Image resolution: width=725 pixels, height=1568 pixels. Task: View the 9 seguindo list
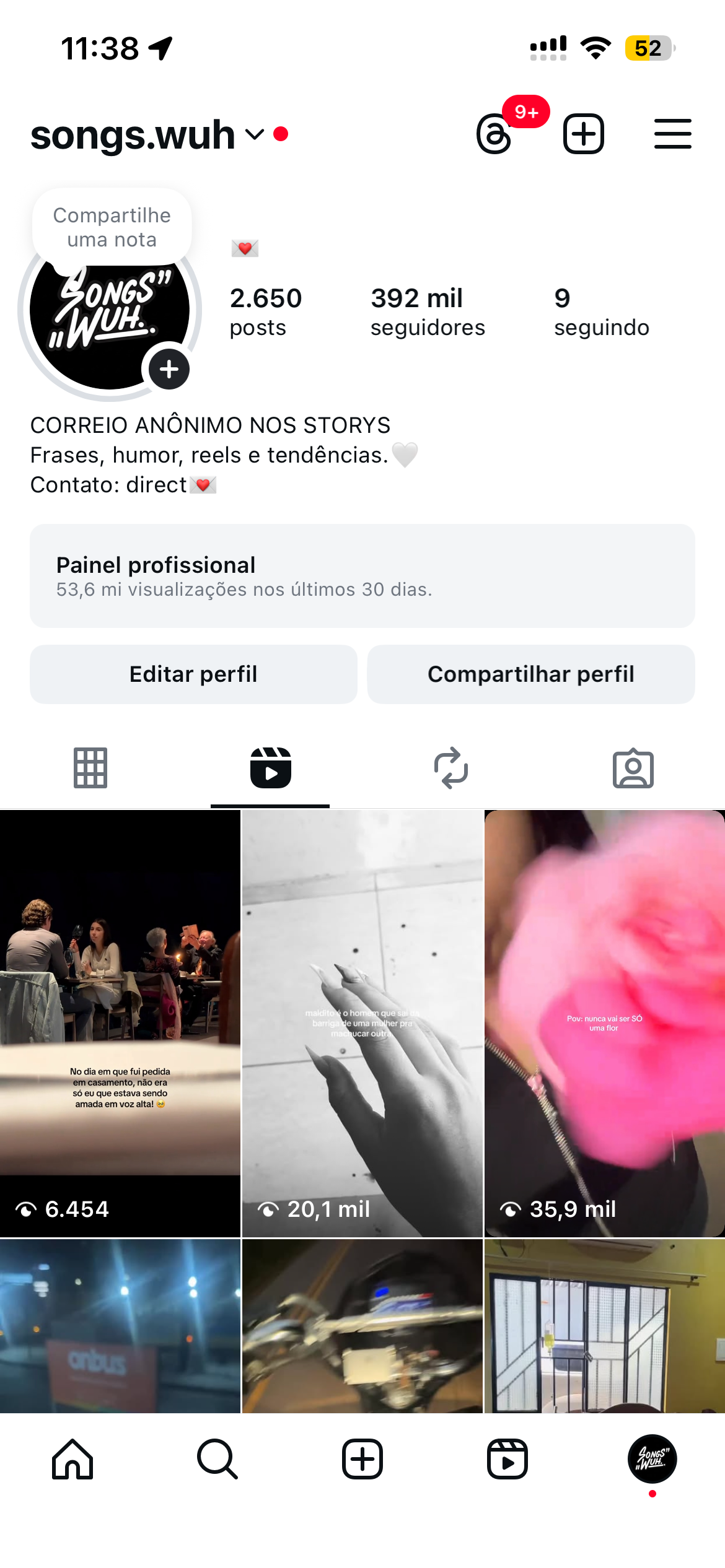click(600, 311)
